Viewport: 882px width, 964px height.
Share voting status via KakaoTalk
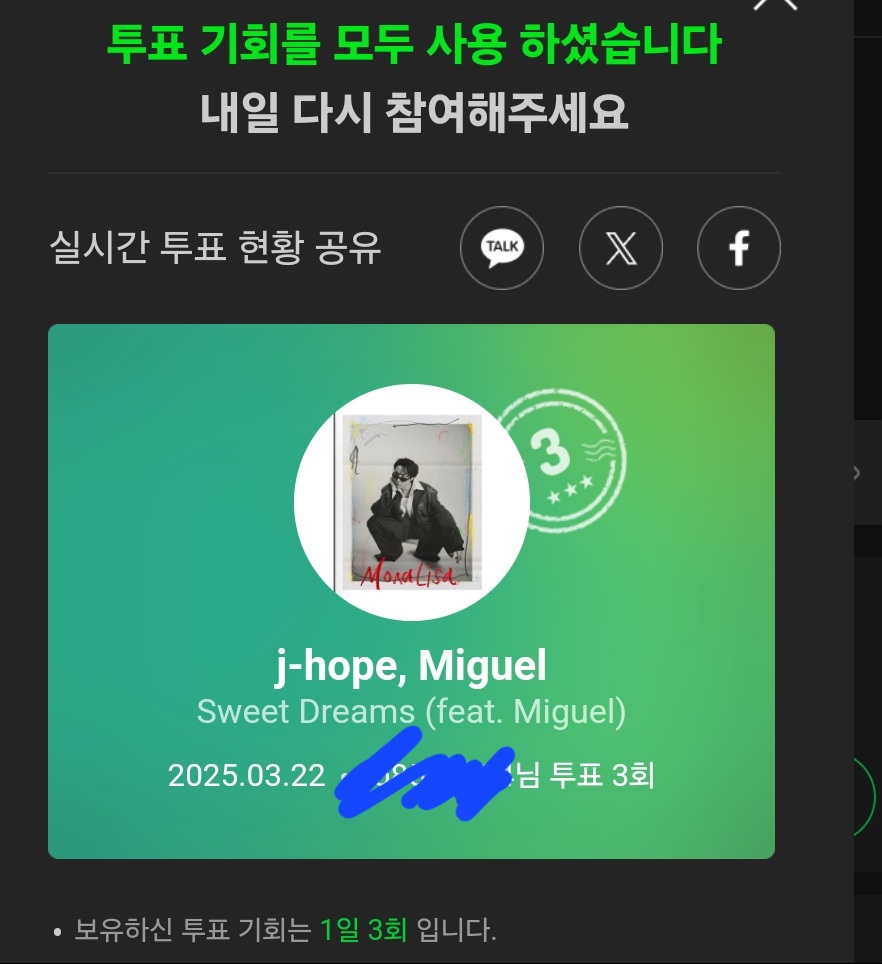pos(502,247)
